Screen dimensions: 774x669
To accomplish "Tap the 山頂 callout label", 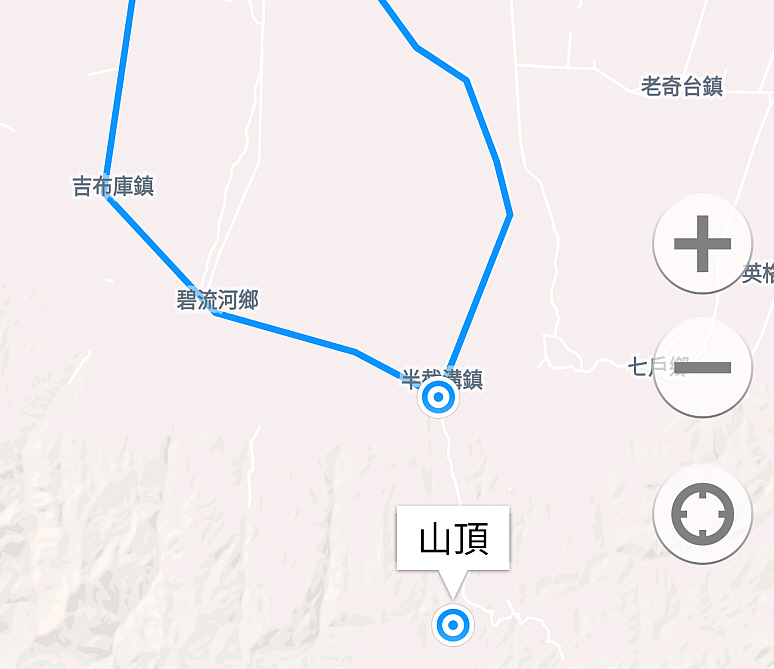I will (x=453, y=539).
